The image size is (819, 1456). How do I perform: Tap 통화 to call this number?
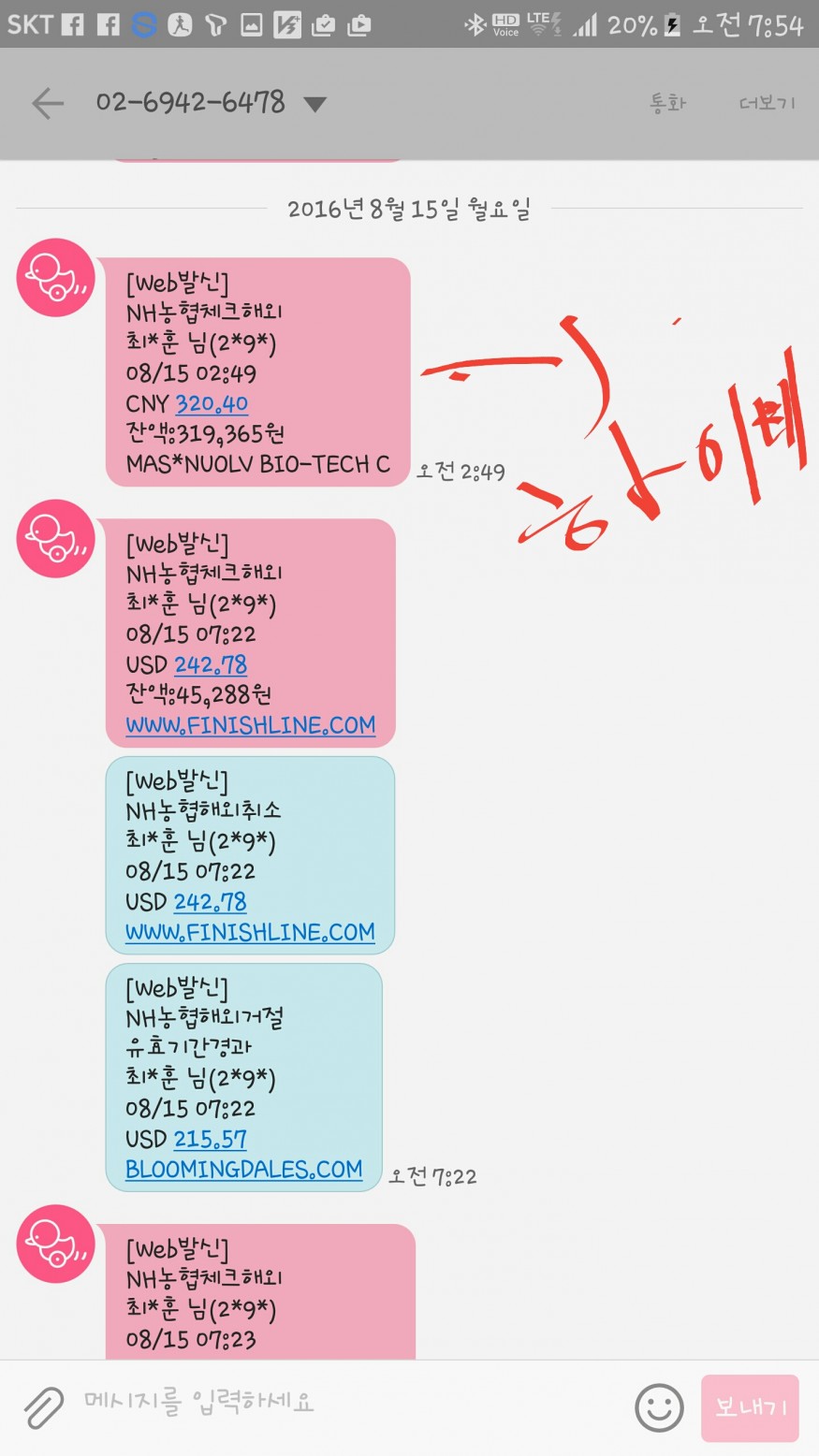point(667,103)
